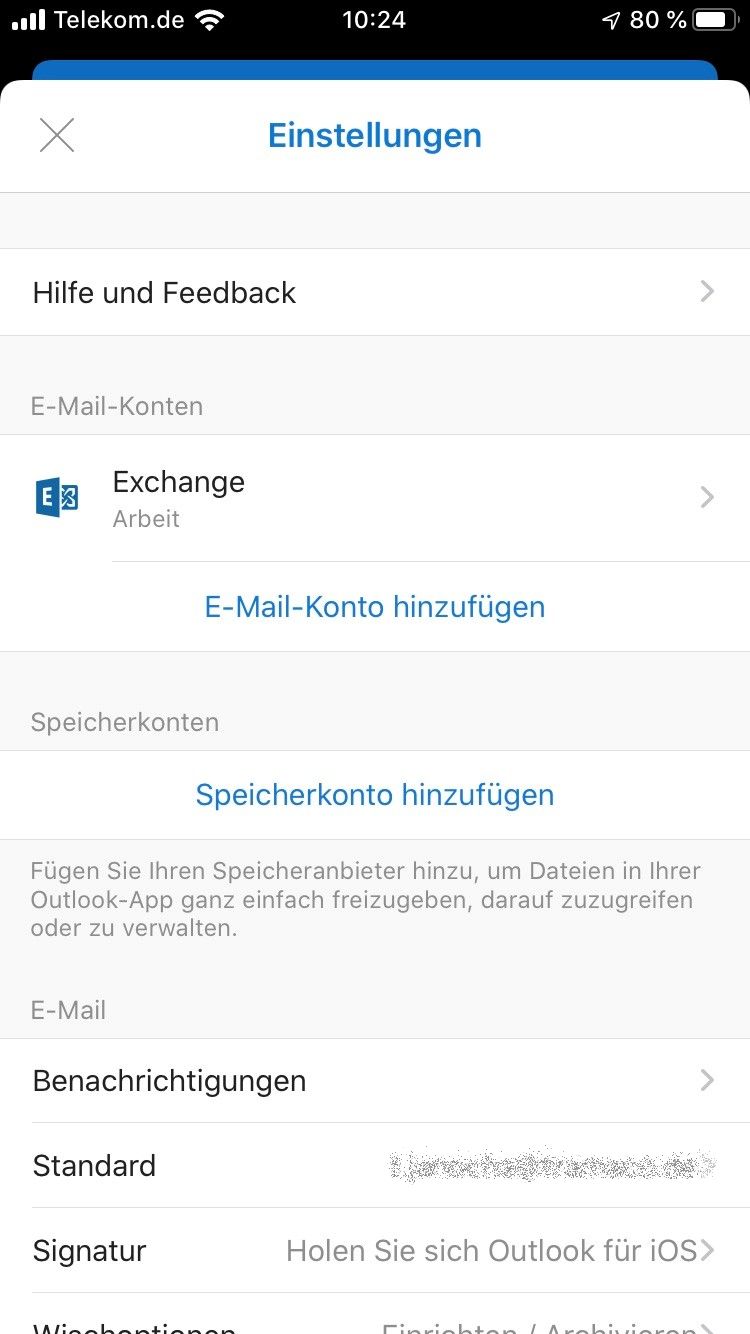750x1334 pixels.
Task: Tap E-Mail-Konto hinzufügen
Action: 375,607
